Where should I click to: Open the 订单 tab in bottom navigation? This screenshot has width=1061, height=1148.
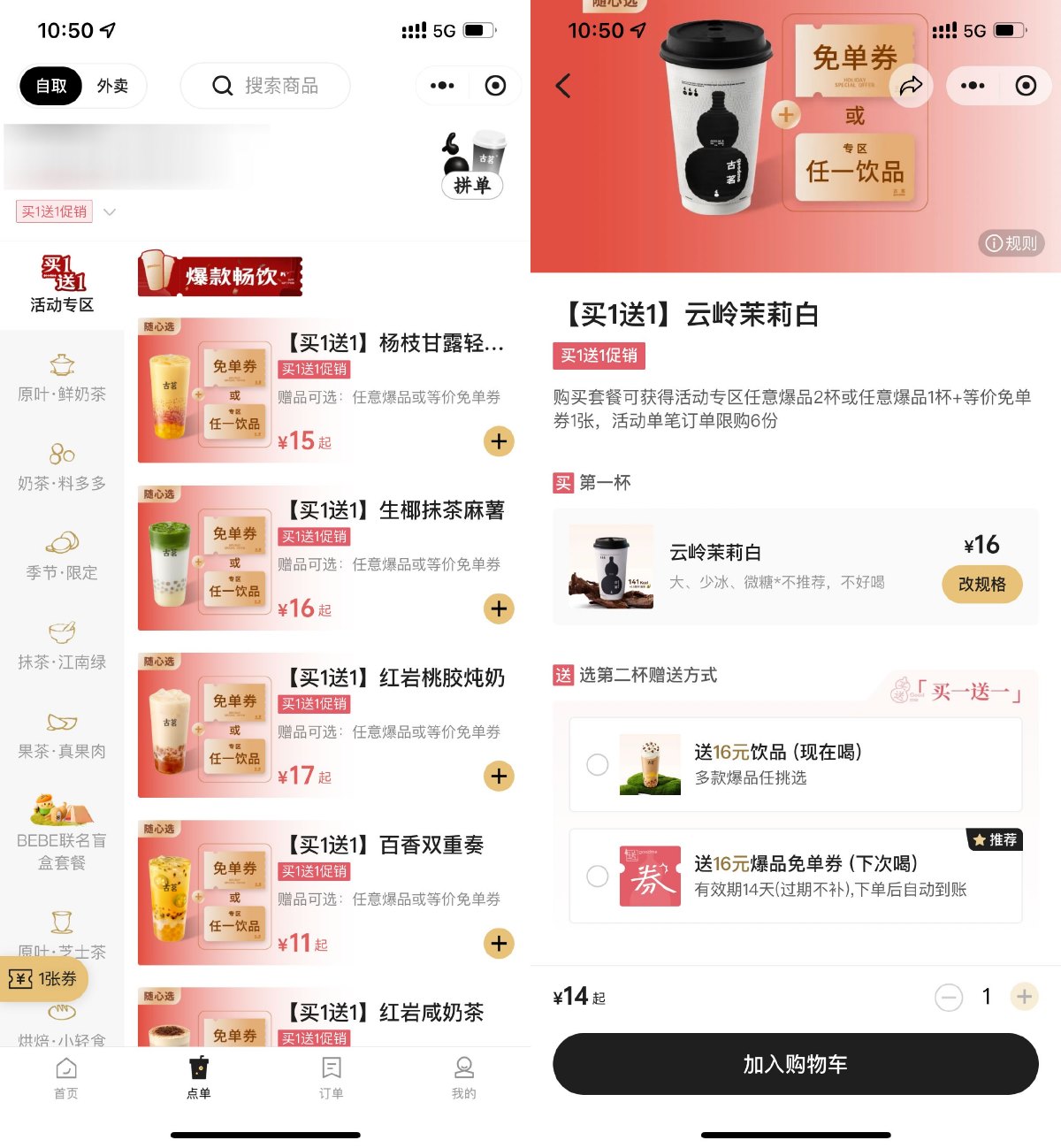(x=331, y=1079)
